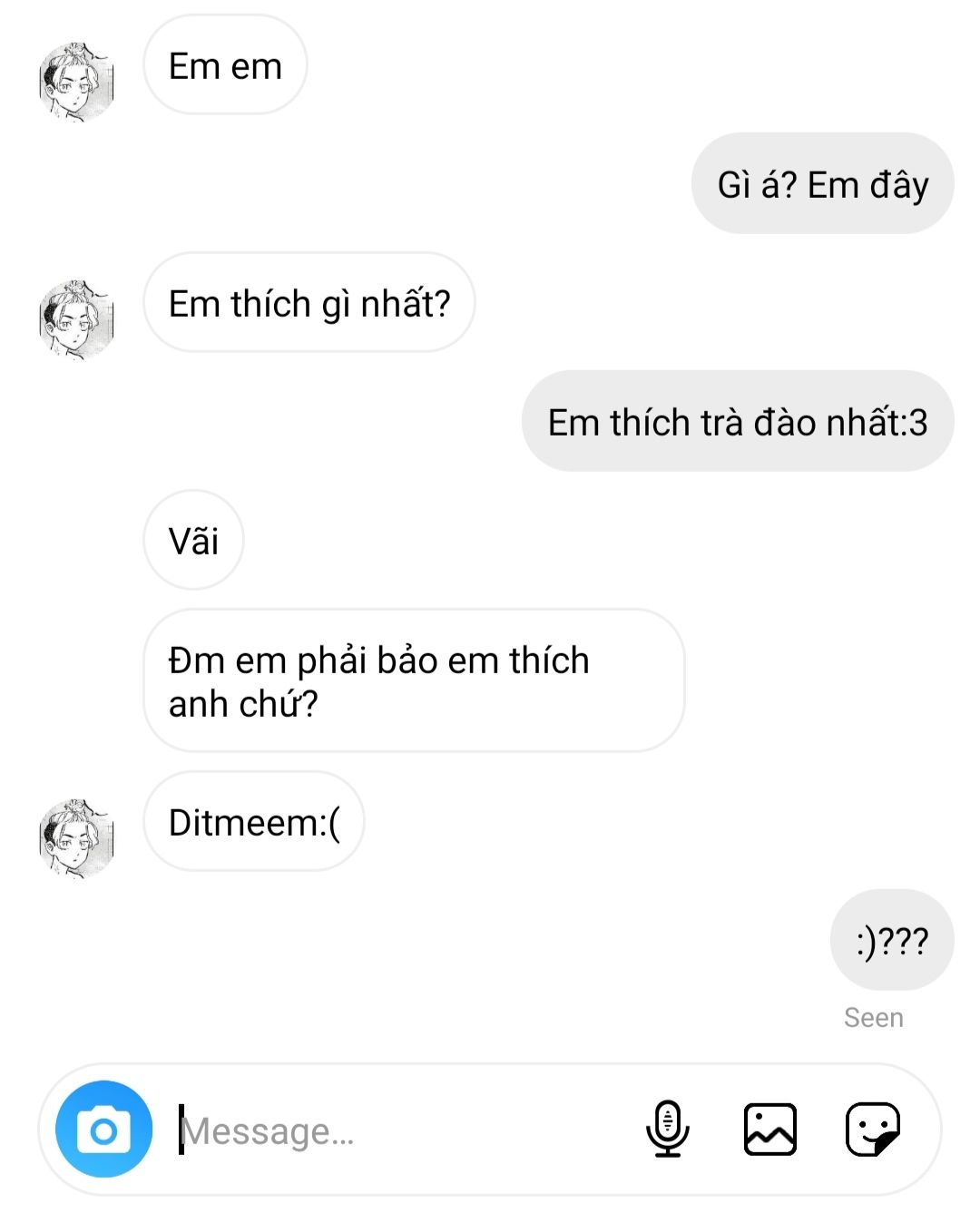Open sender's profile picture beside "Em em"
This screenshot has height=1213, width=980.
[77, 83]
